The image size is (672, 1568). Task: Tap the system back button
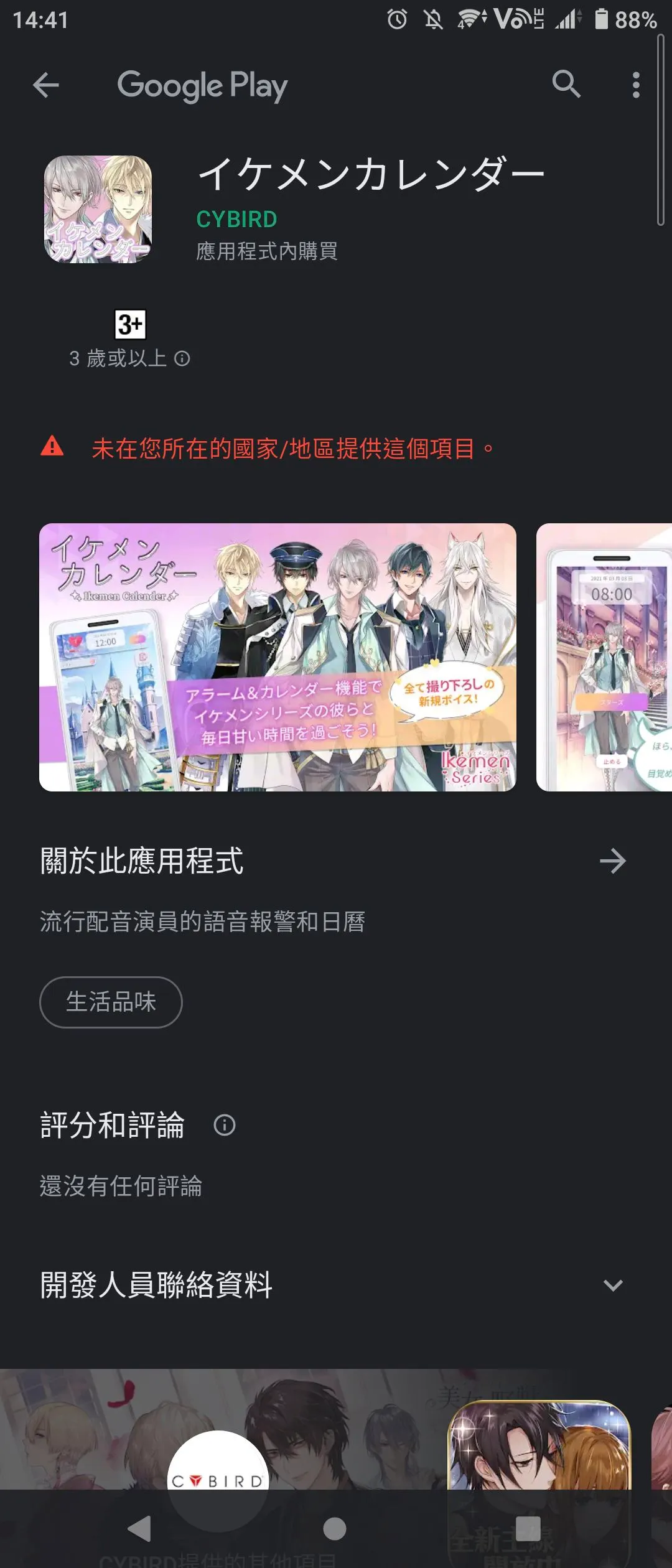pyautogui.click(x=141, y=1528)
